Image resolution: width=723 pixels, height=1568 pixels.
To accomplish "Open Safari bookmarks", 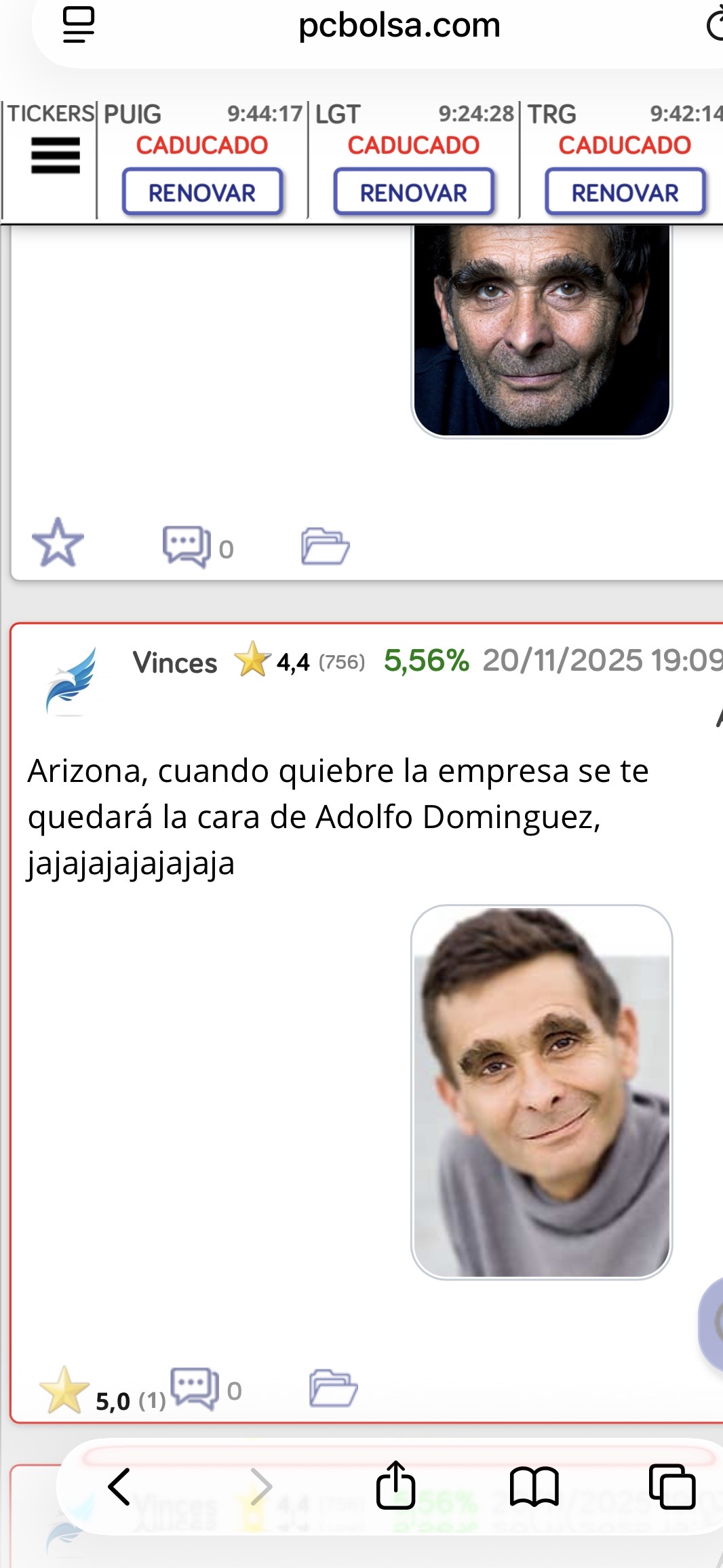I will click(x=534, y=1487).
